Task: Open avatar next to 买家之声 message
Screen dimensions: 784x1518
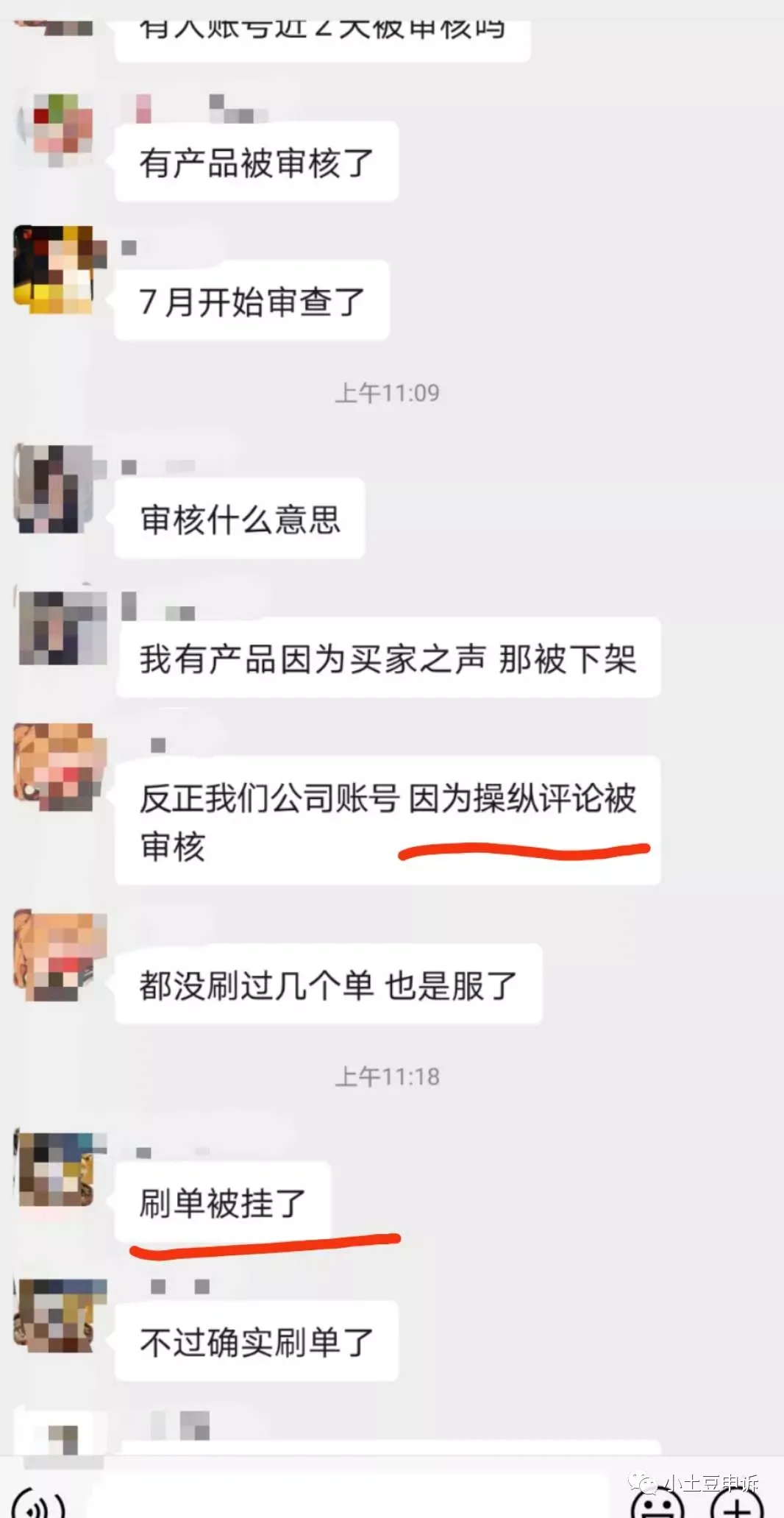Action: (60, 627)
